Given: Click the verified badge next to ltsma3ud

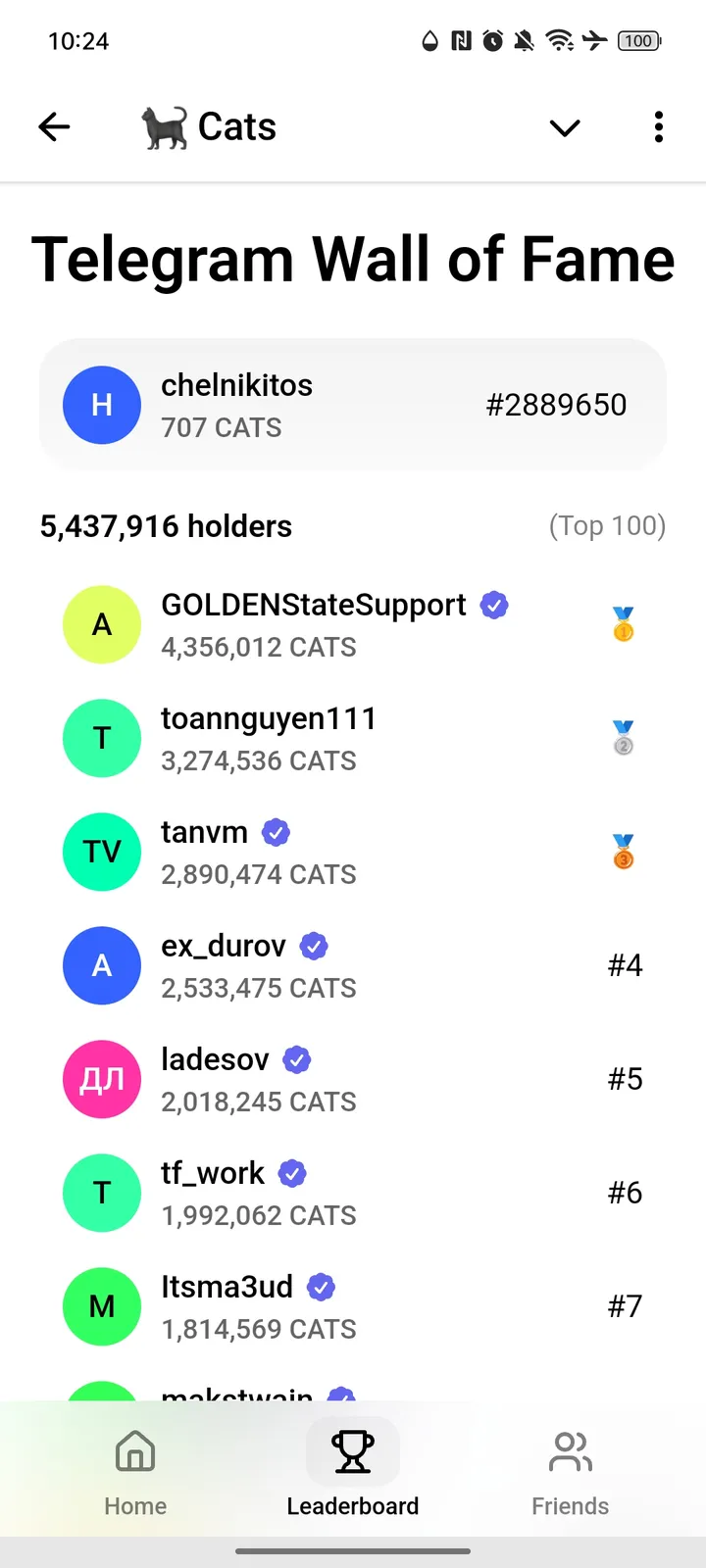Looking at the screenshot, I should [320, 1287].
